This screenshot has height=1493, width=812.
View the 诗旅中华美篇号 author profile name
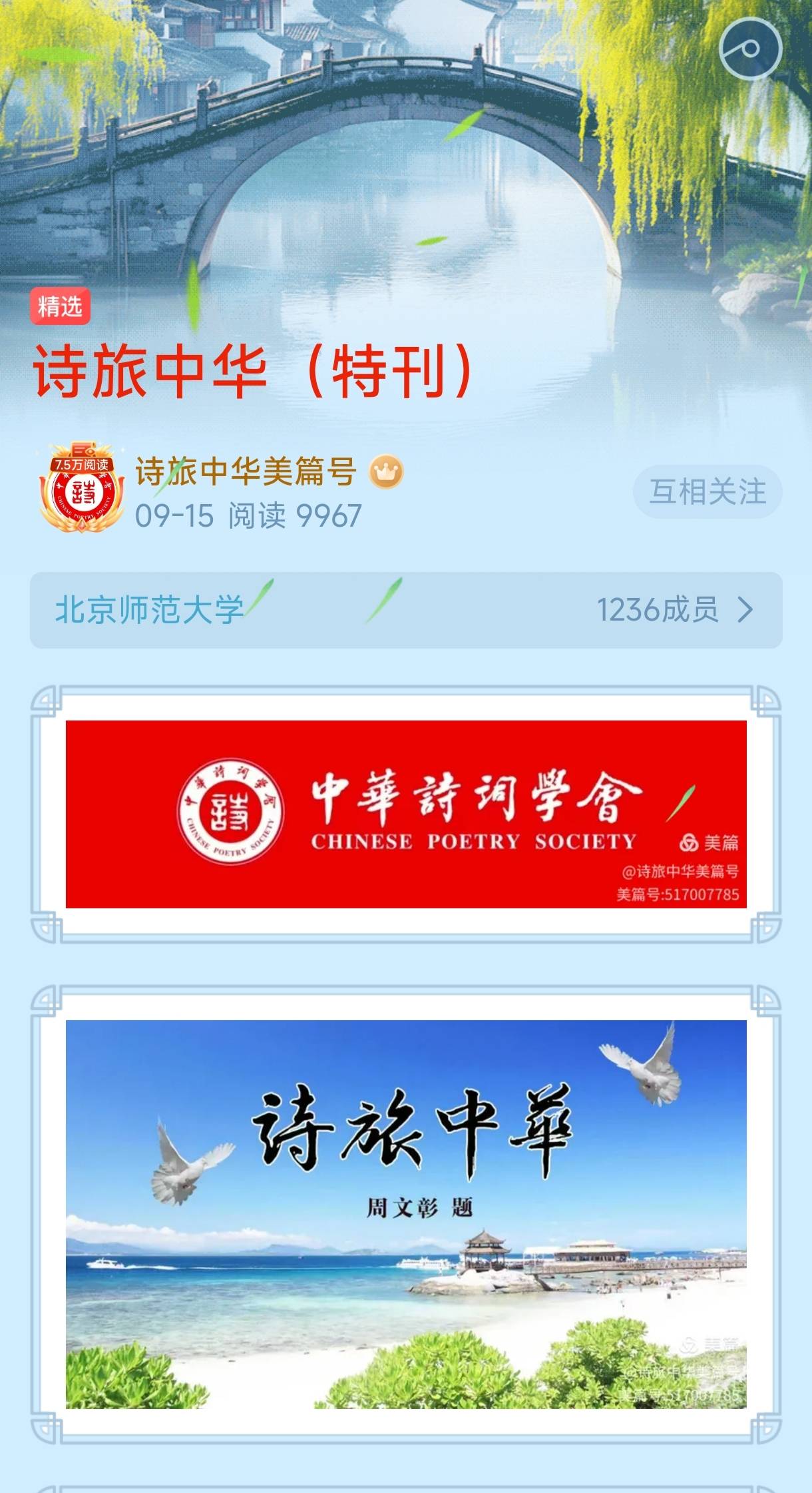(x=246, y=471)
